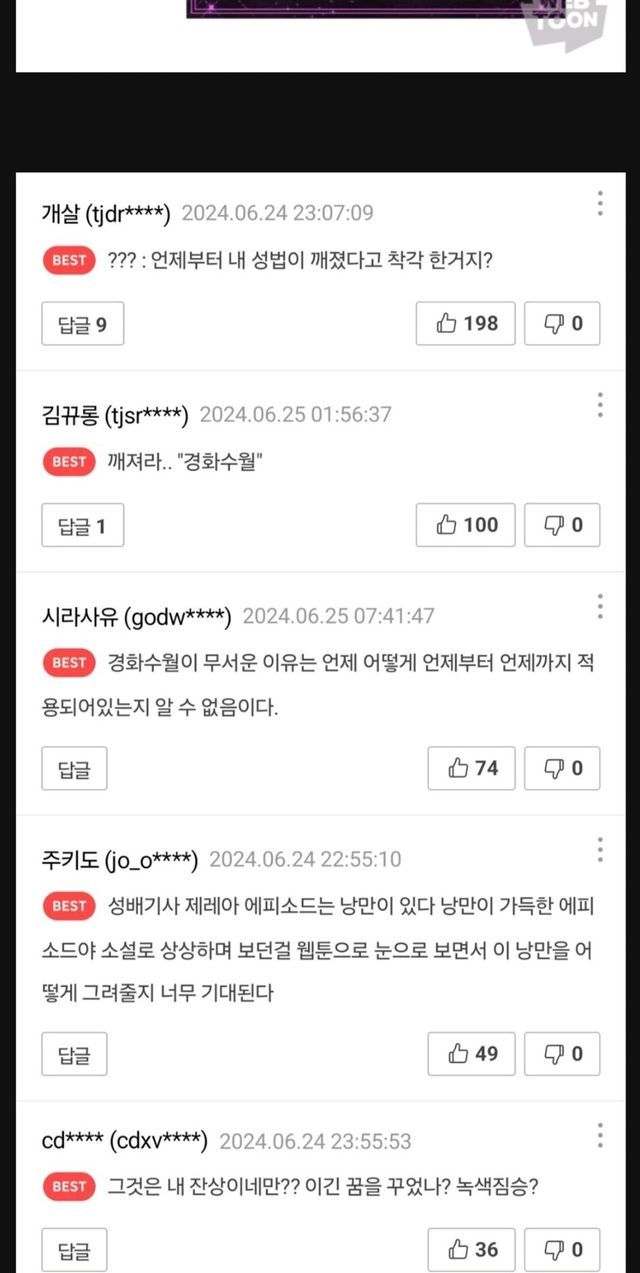Dislike 시라사유's comment
Image resolution: width=640 pixels, height=1273 pixels.
(563, 768)
